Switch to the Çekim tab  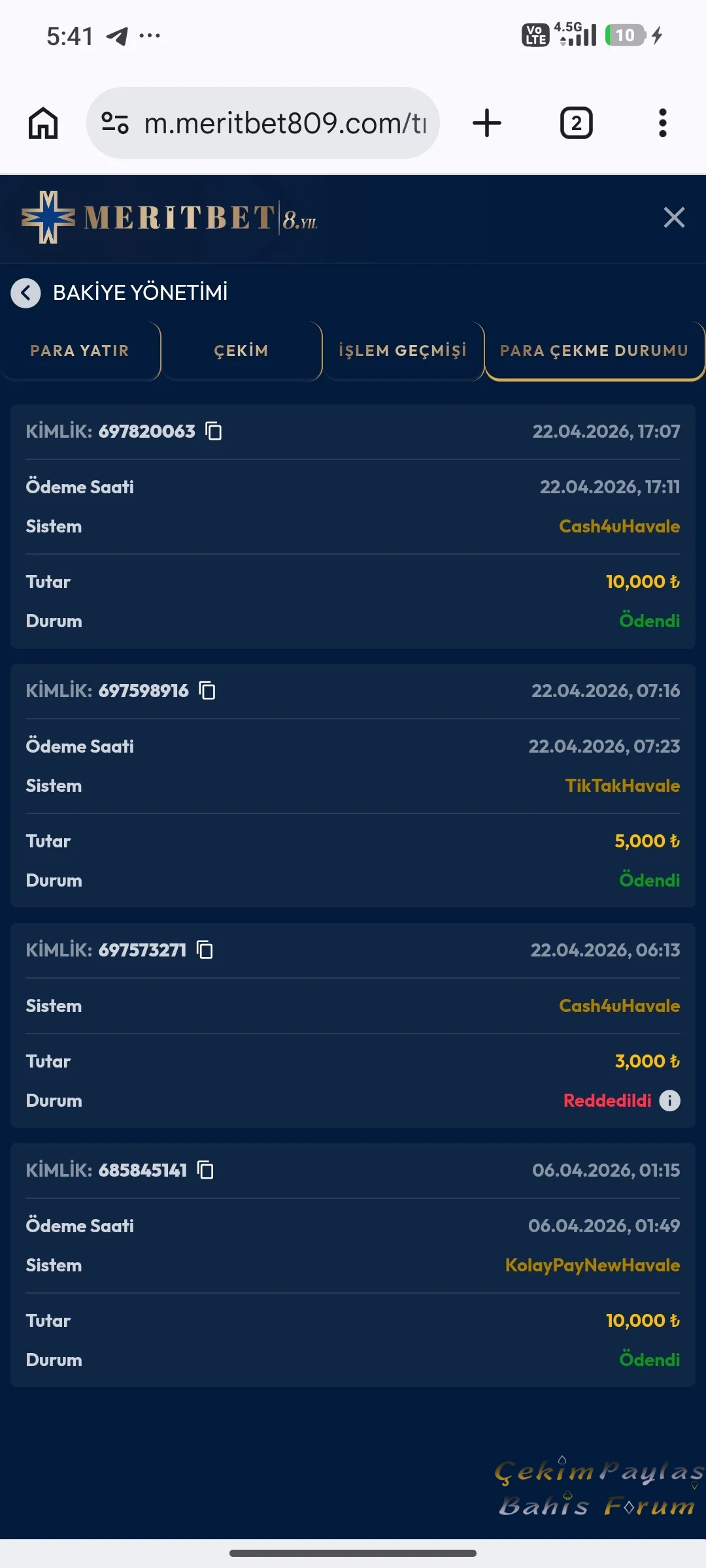coord(241,351)
